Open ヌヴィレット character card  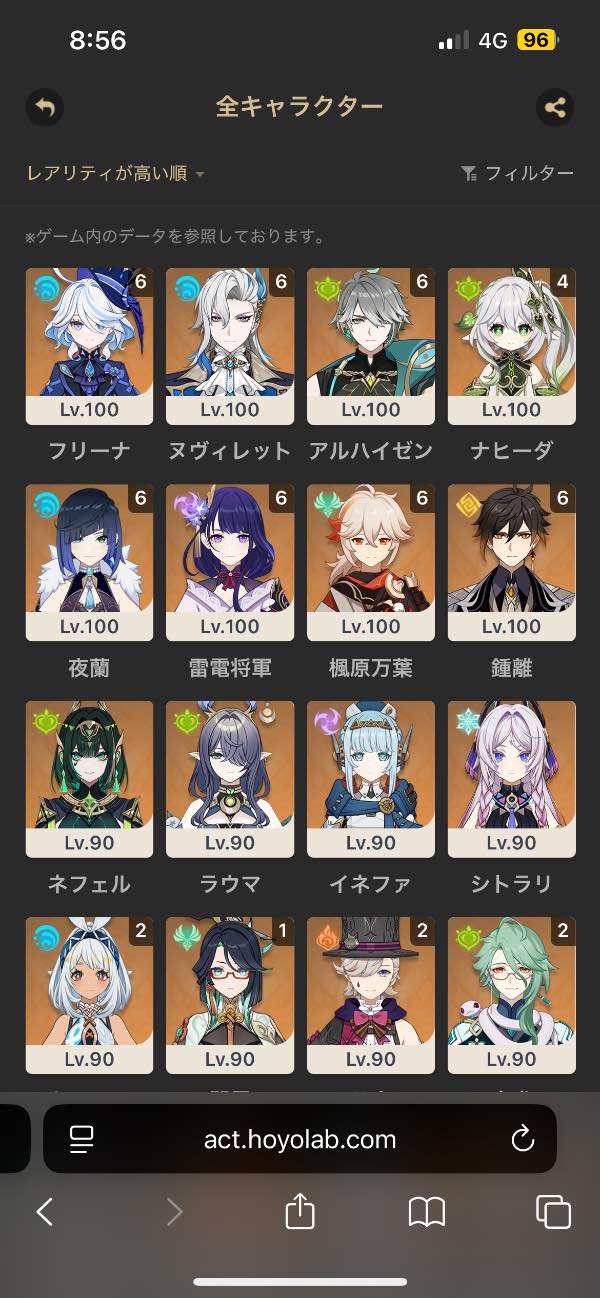click(230, 346)
